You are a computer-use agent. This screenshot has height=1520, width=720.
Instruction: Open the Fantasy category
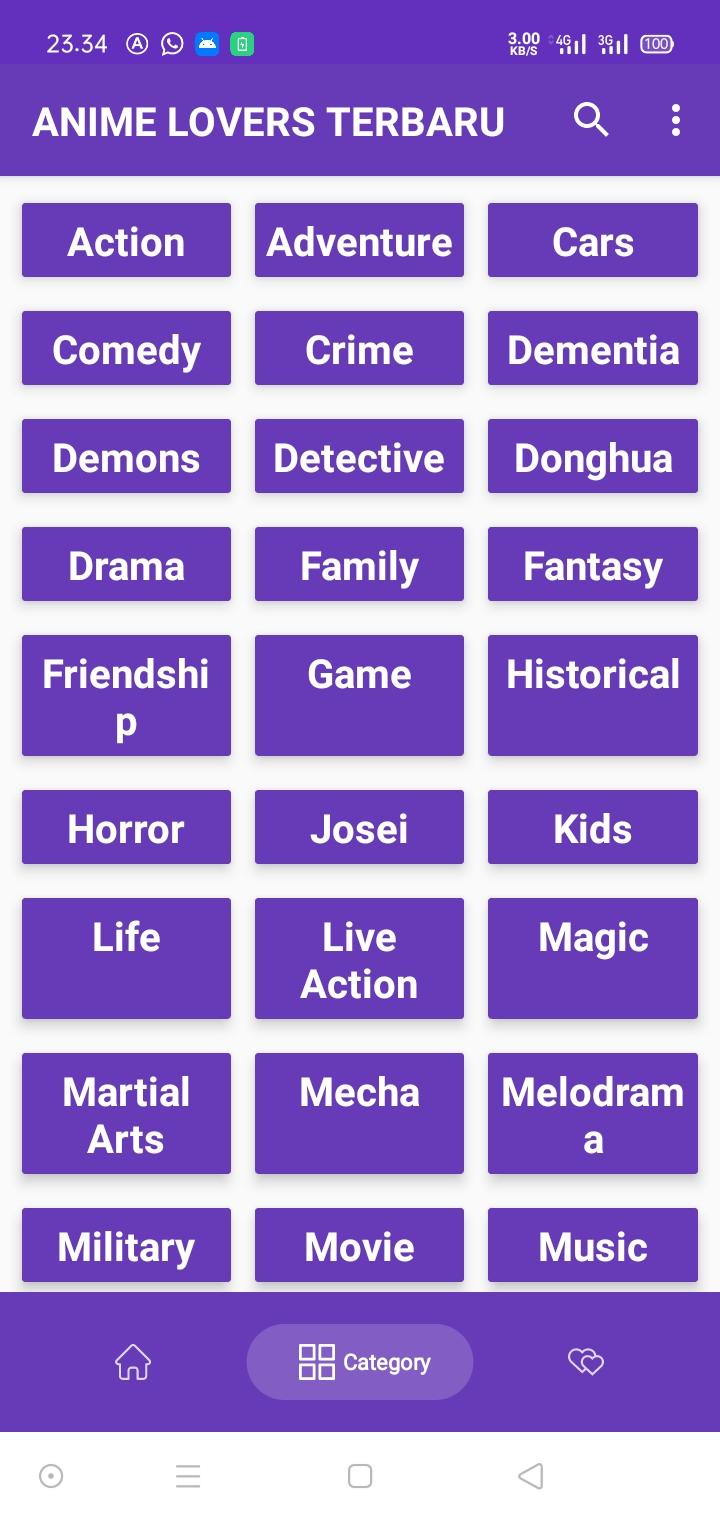click(x=593, y=564)
